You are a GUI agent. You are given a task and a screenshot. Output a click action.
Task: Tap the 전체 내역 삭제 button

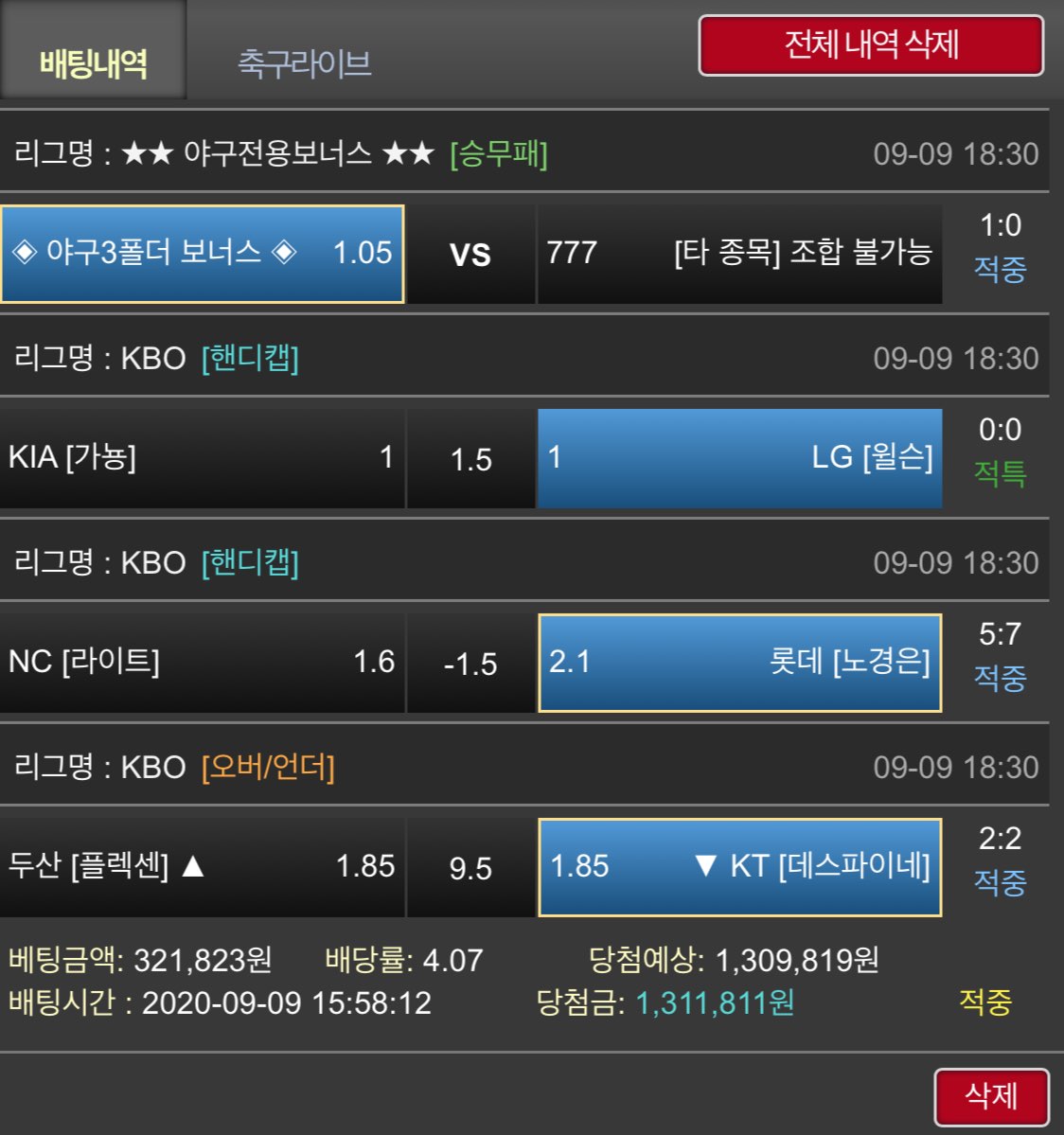click(x=871, y=45)
